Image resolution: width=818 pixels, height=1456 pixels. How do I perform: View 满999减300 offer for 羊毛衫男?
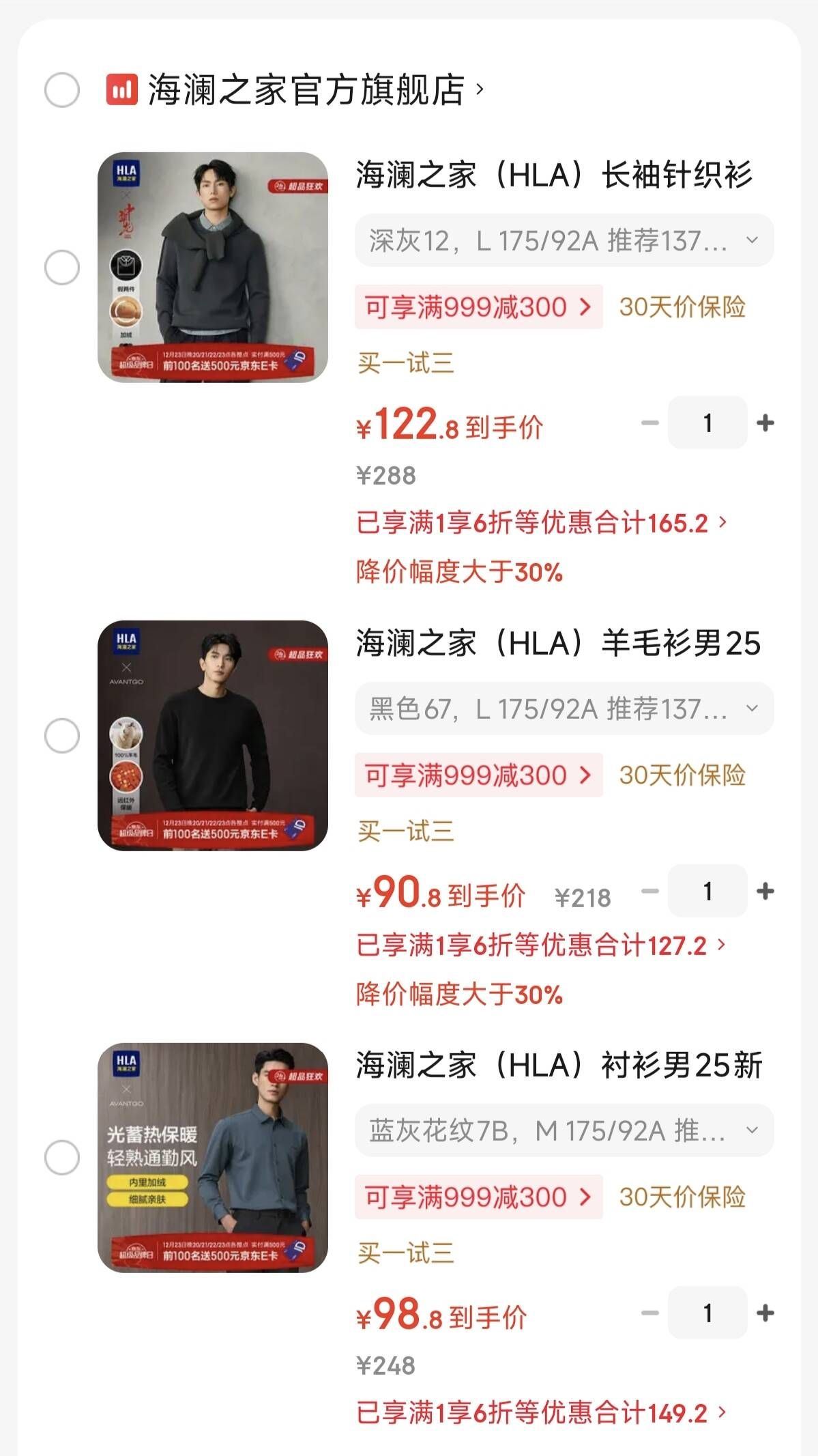coord(478,775)
